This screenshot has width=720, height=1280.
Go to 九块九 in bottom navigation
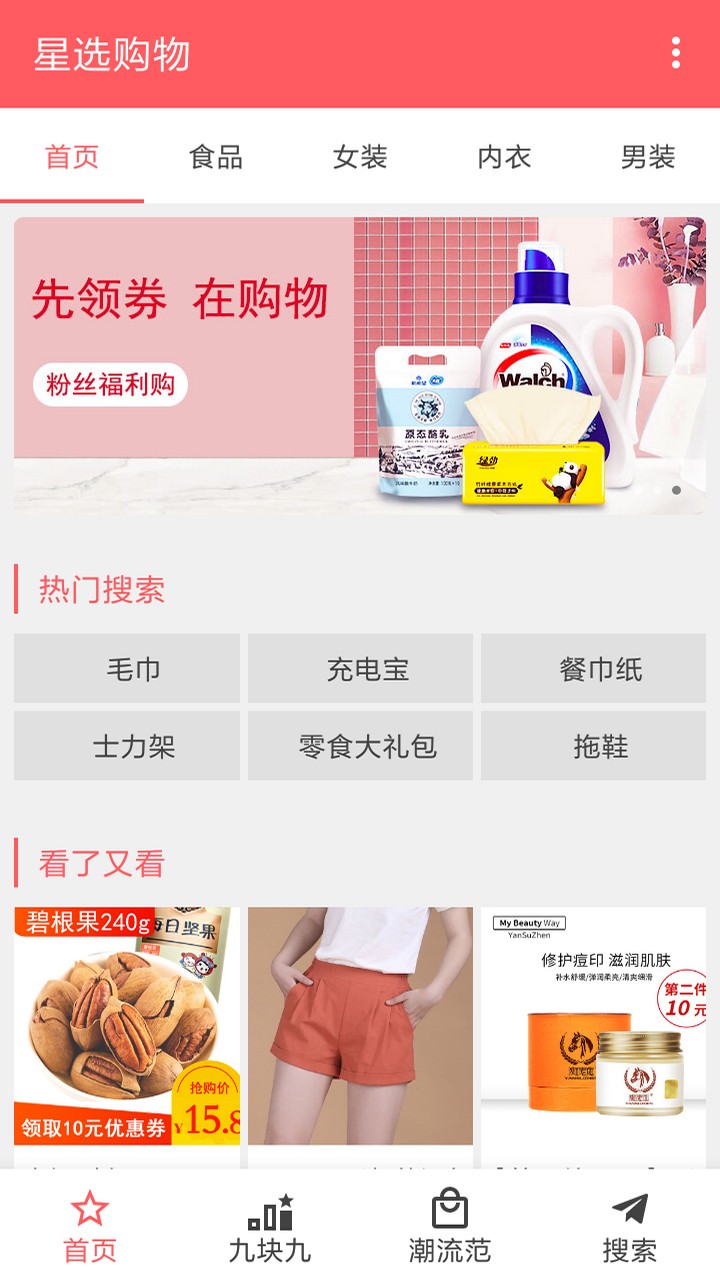pos(270,1226)
